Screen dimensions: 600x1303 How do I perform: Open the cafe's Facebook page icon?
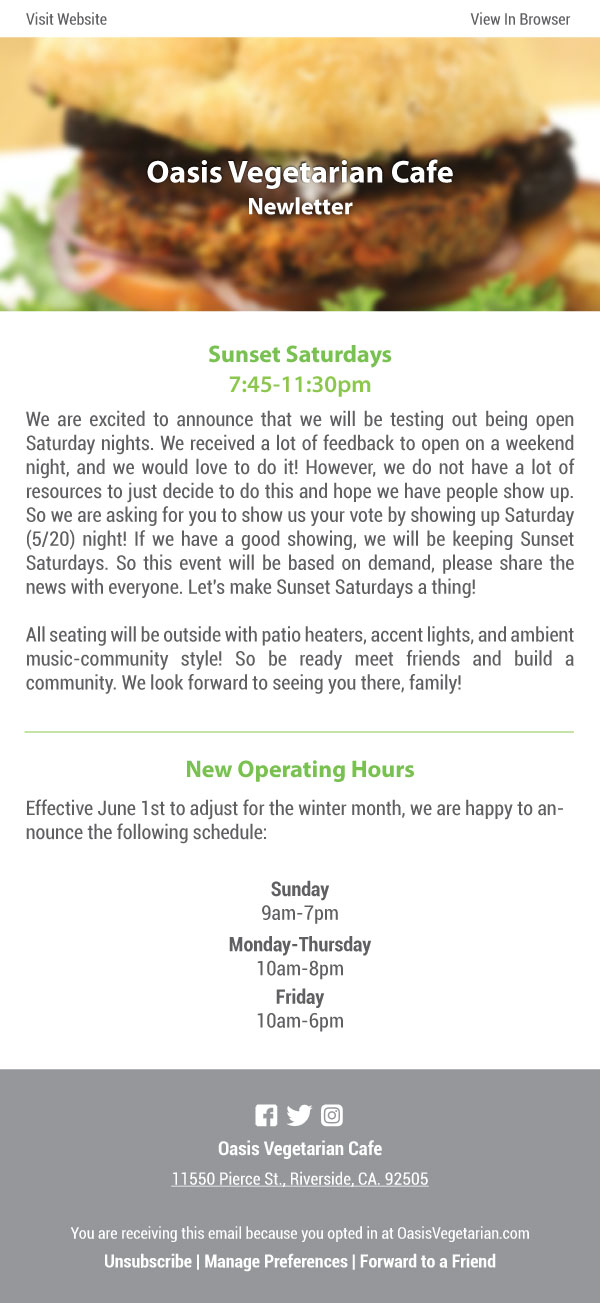click(266, 1115)
